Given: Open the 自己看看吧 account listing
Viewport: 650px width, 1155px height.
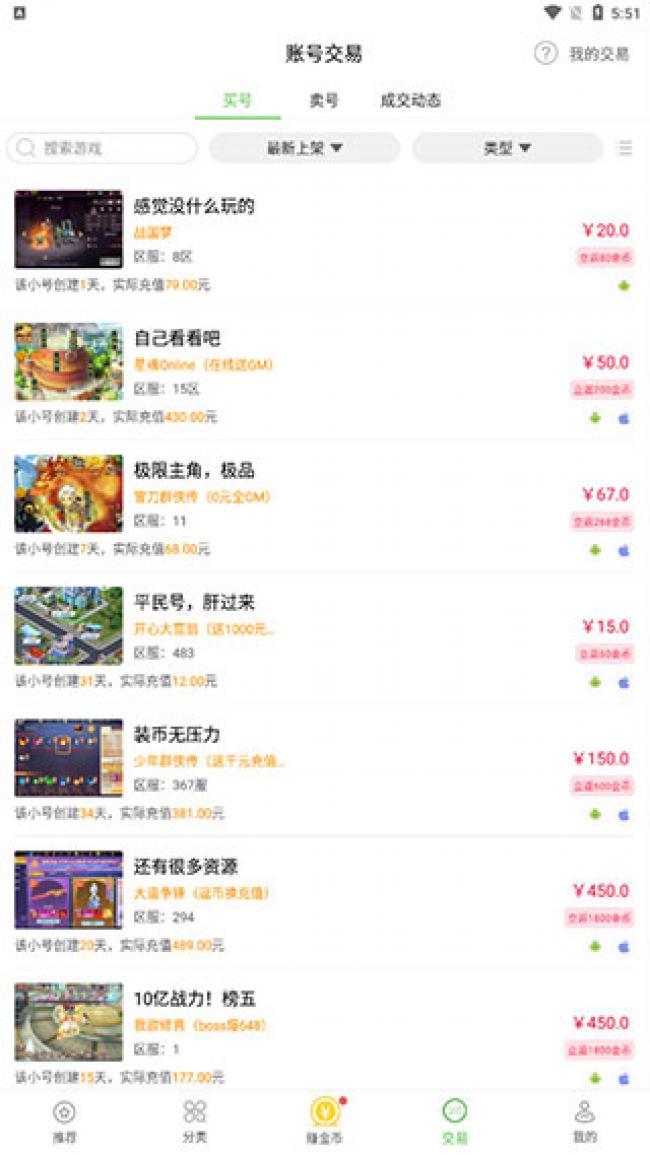Looking at the screenshot, I should 177,339.
